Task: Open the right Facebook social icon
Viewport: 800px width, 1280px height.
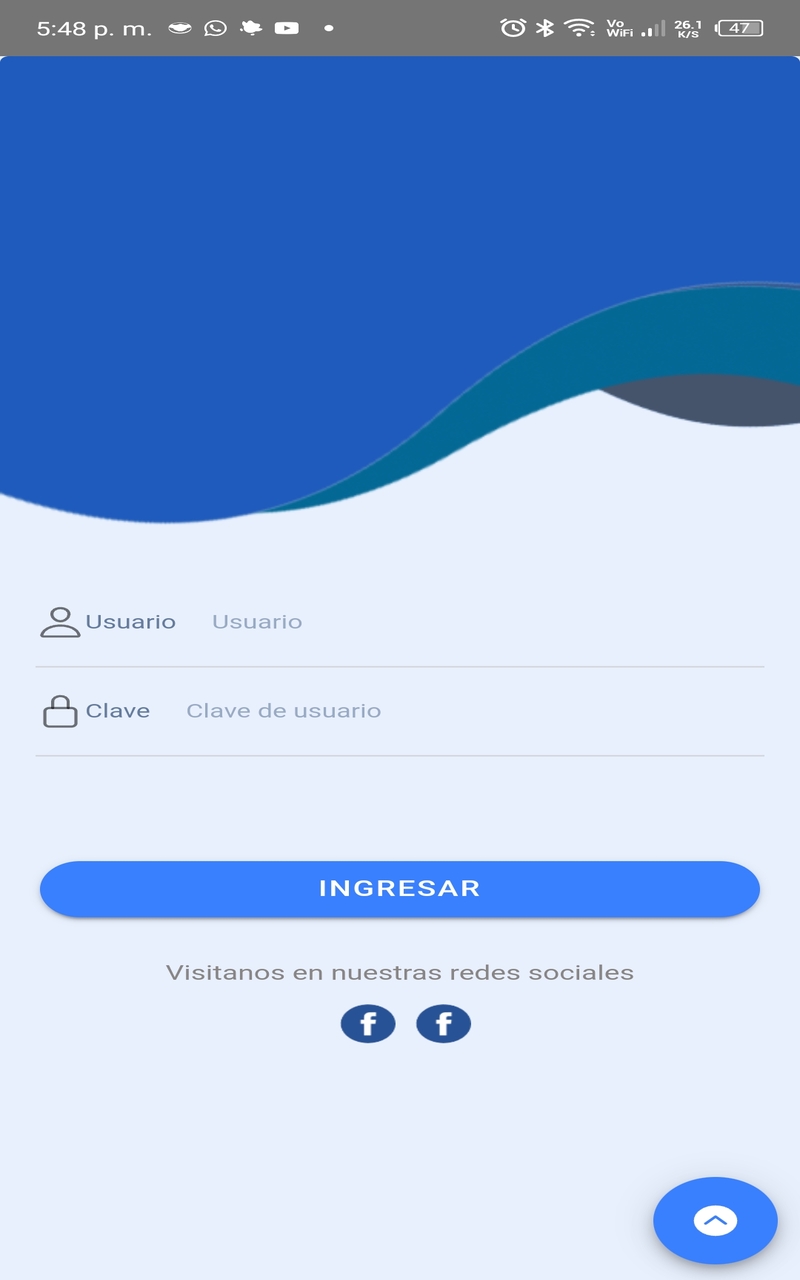Action: pos(443,1023)
